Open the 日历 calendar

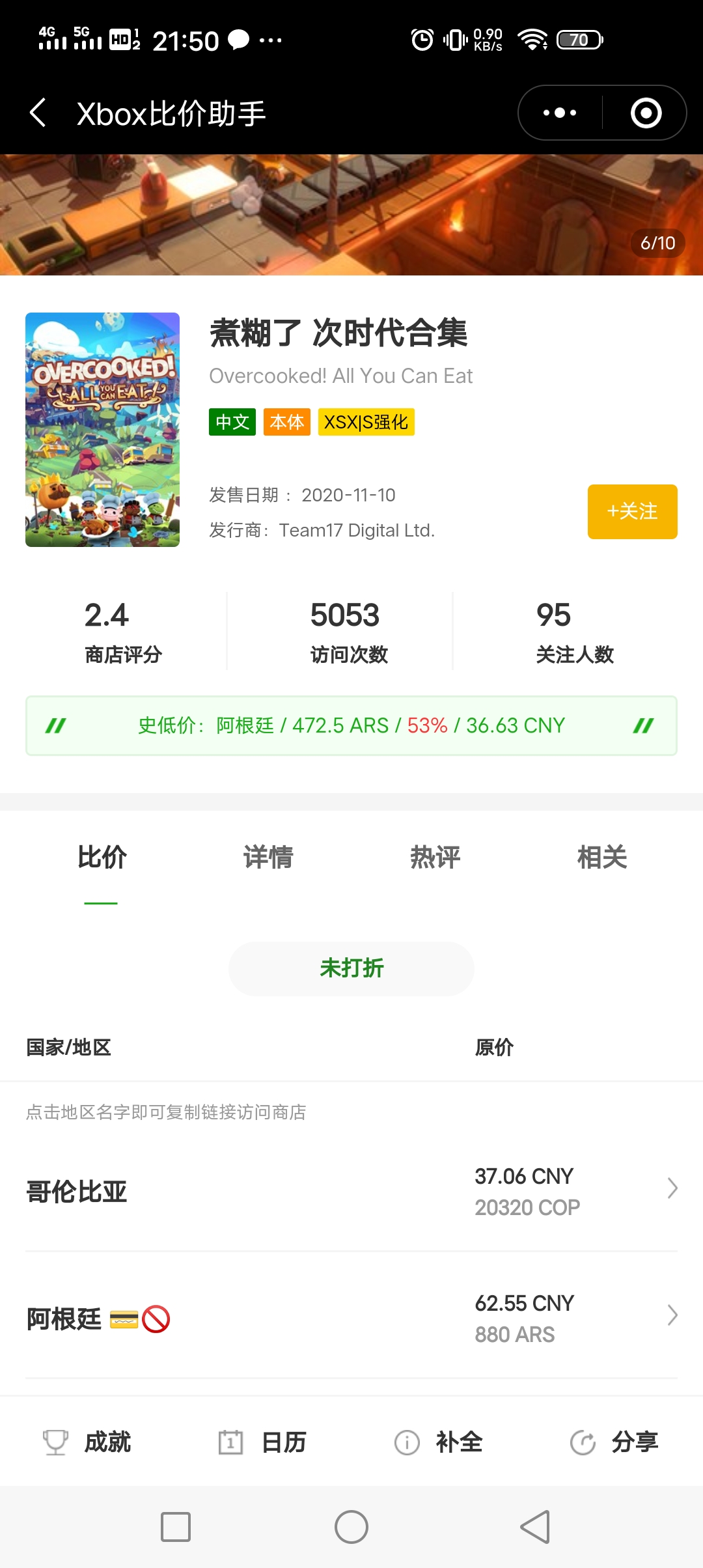point(263,1442)
